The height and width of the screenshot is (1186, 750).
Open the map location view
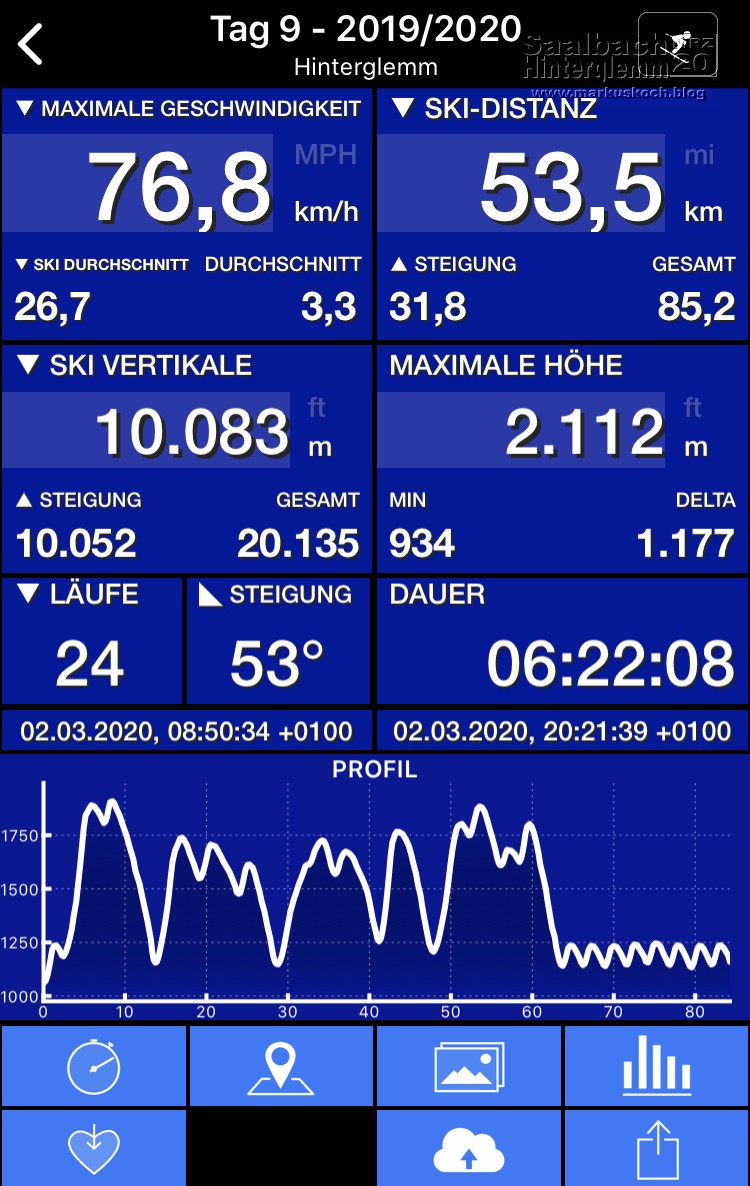pyautogui.click(x=281, y=1066)
